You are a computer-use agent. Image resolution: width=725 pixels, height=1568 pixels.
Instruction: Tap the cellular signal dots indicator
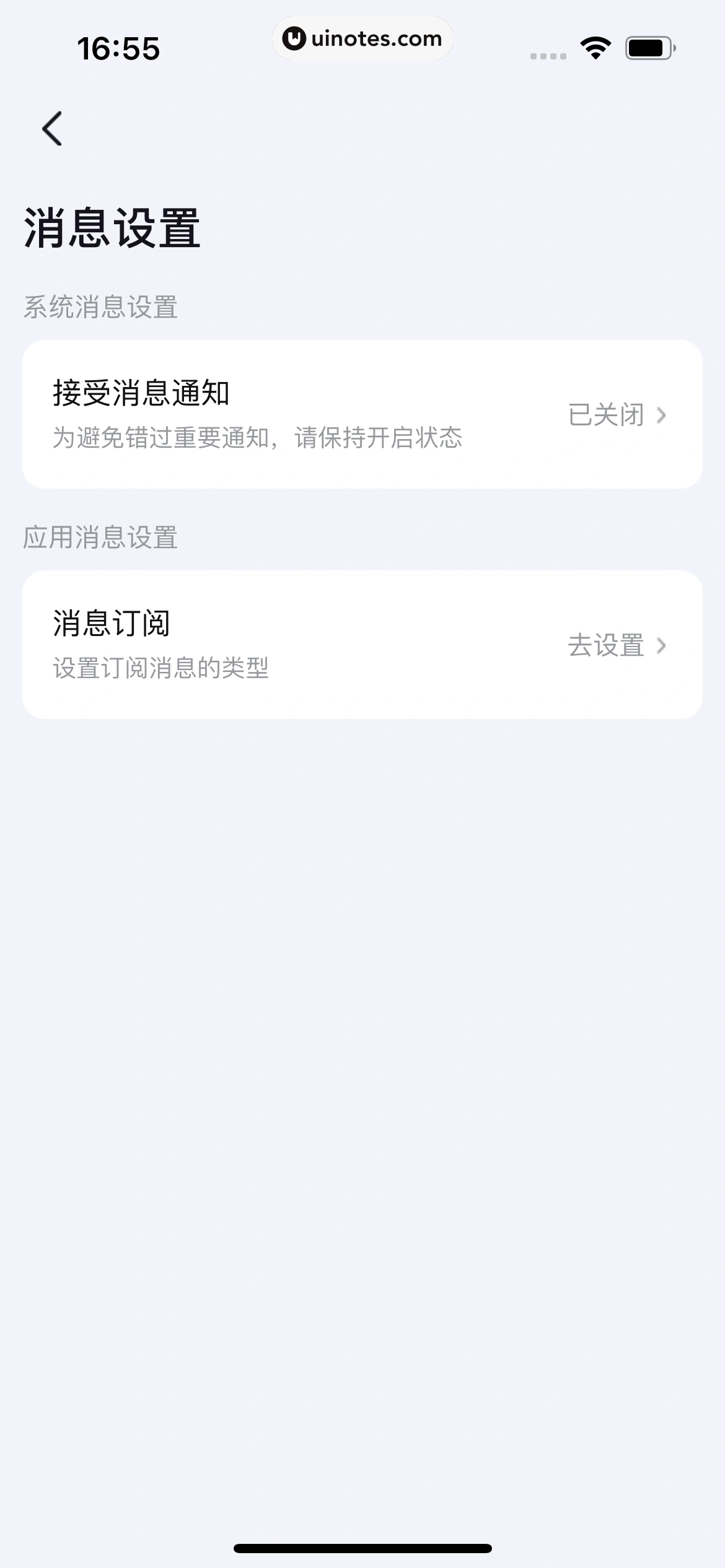pyautogui.click(x=548, y=56)
